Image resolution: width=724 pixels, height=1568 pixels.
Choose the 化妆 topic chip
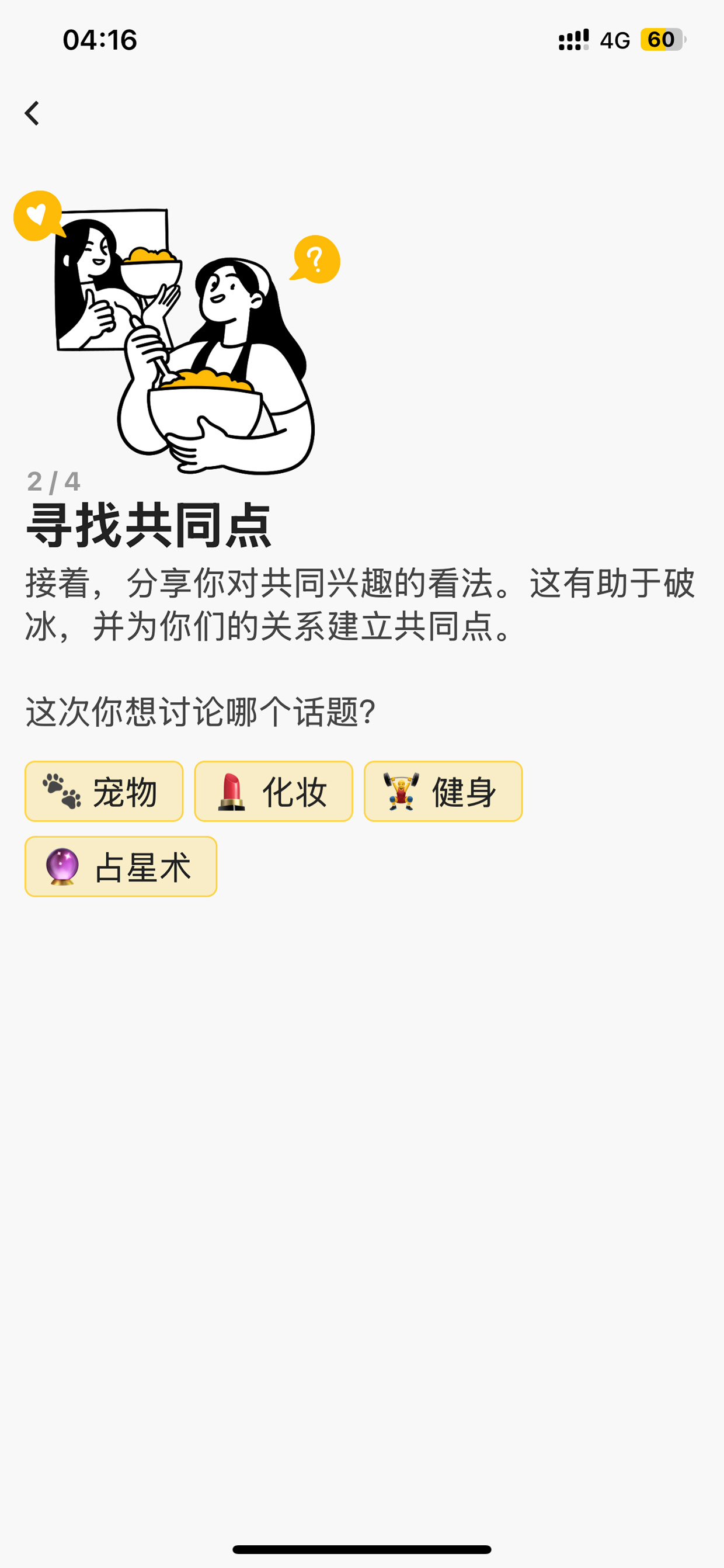[274, 792]
